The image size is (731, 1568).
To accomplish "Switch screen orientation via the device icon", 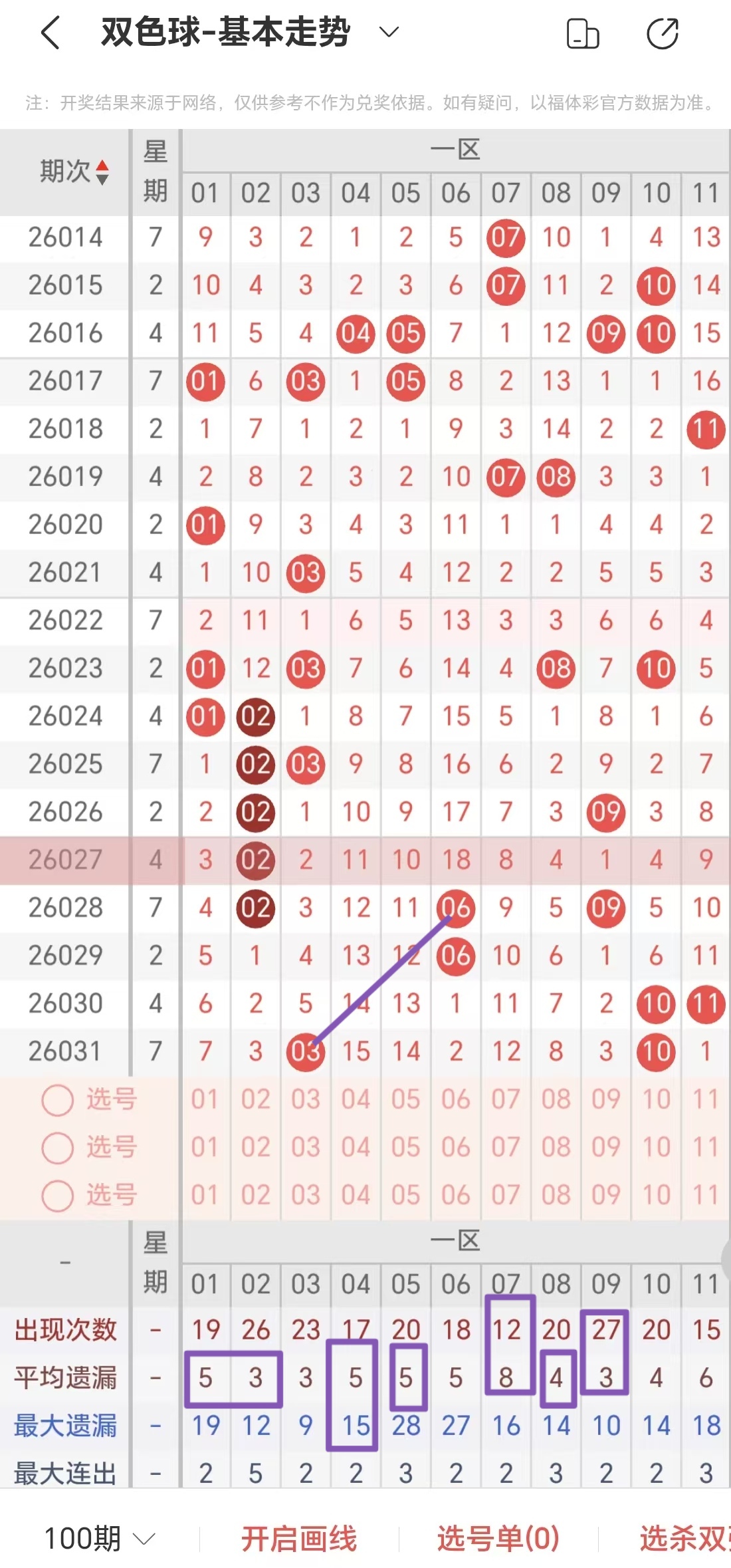I will [582, 34].
